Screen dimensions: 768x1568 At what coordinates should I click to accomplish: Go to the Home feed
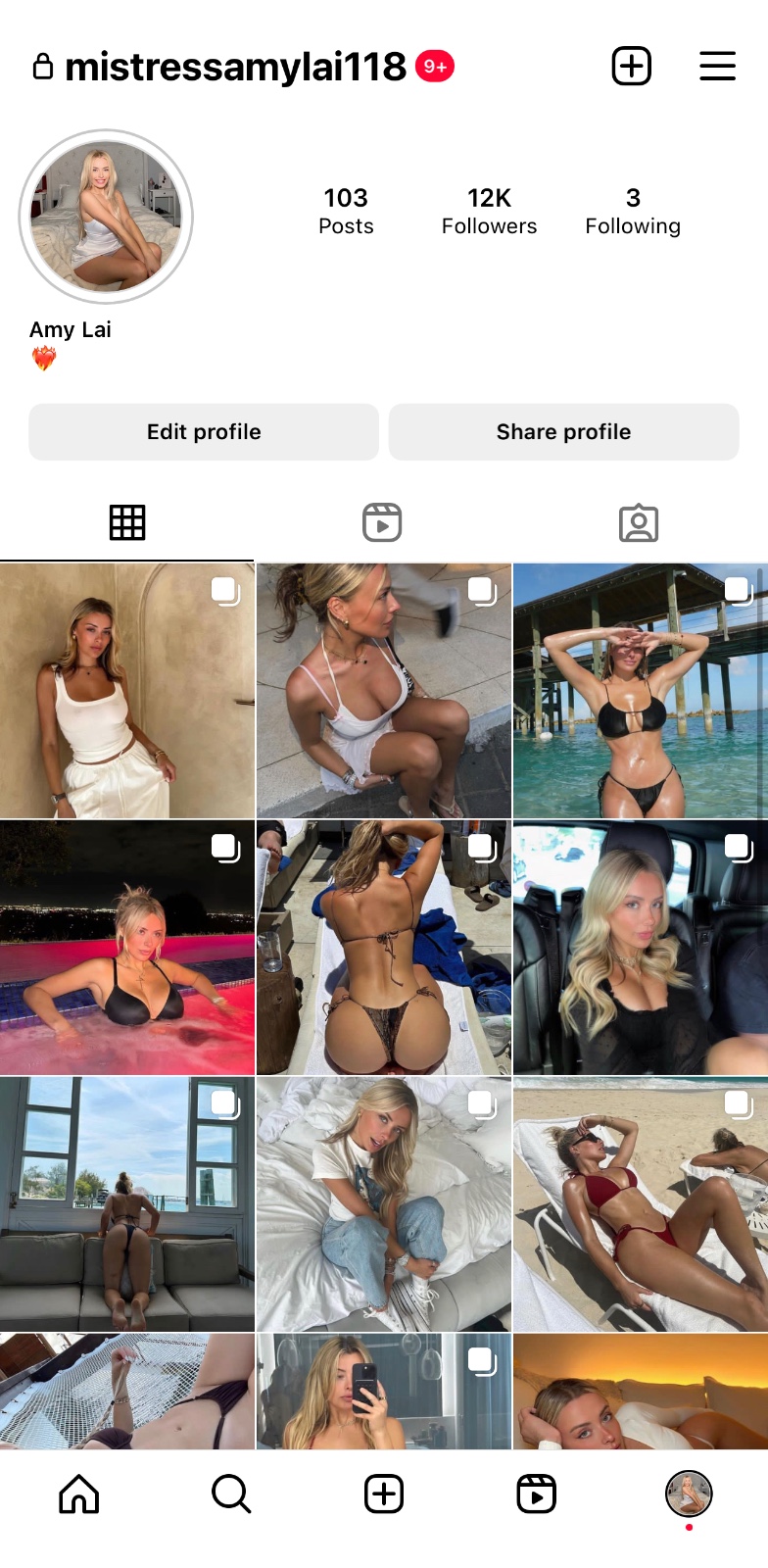click(79, 1494)
